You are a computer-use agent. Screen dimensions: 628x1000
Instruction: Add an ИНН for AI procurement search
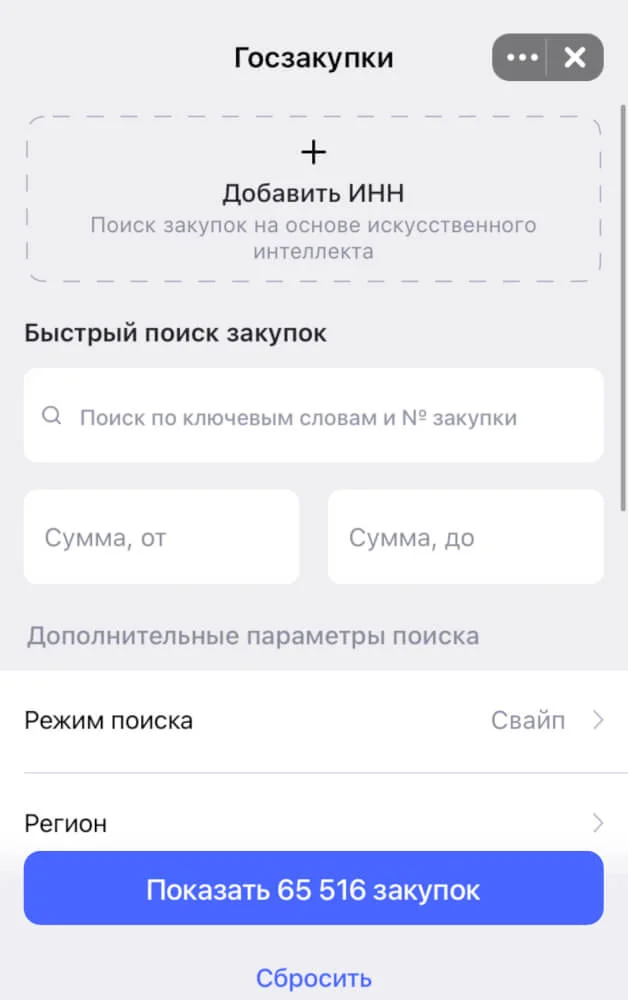tap(313, 198)
